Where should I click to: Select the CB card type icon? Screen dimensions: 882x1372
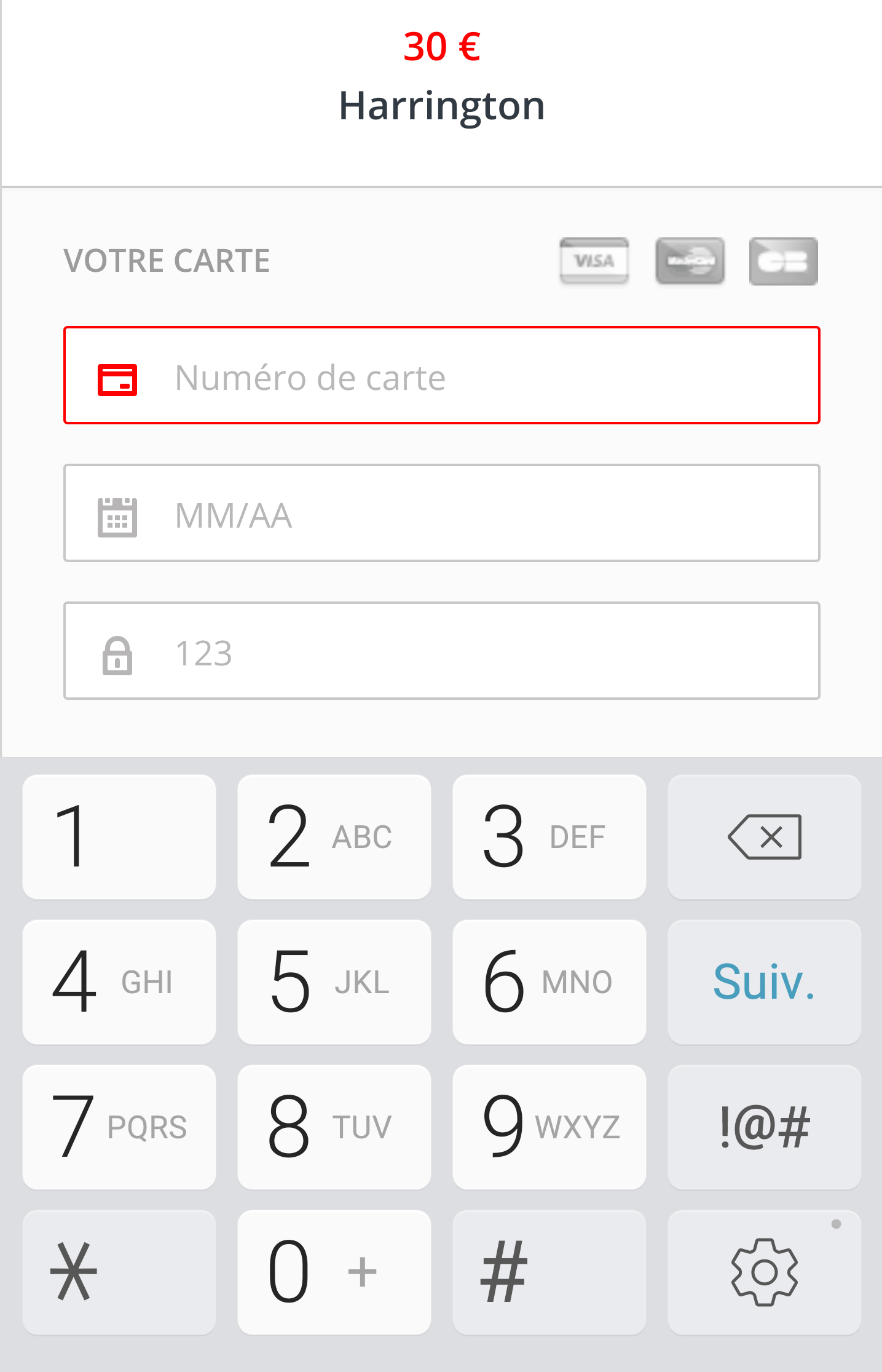783,261
